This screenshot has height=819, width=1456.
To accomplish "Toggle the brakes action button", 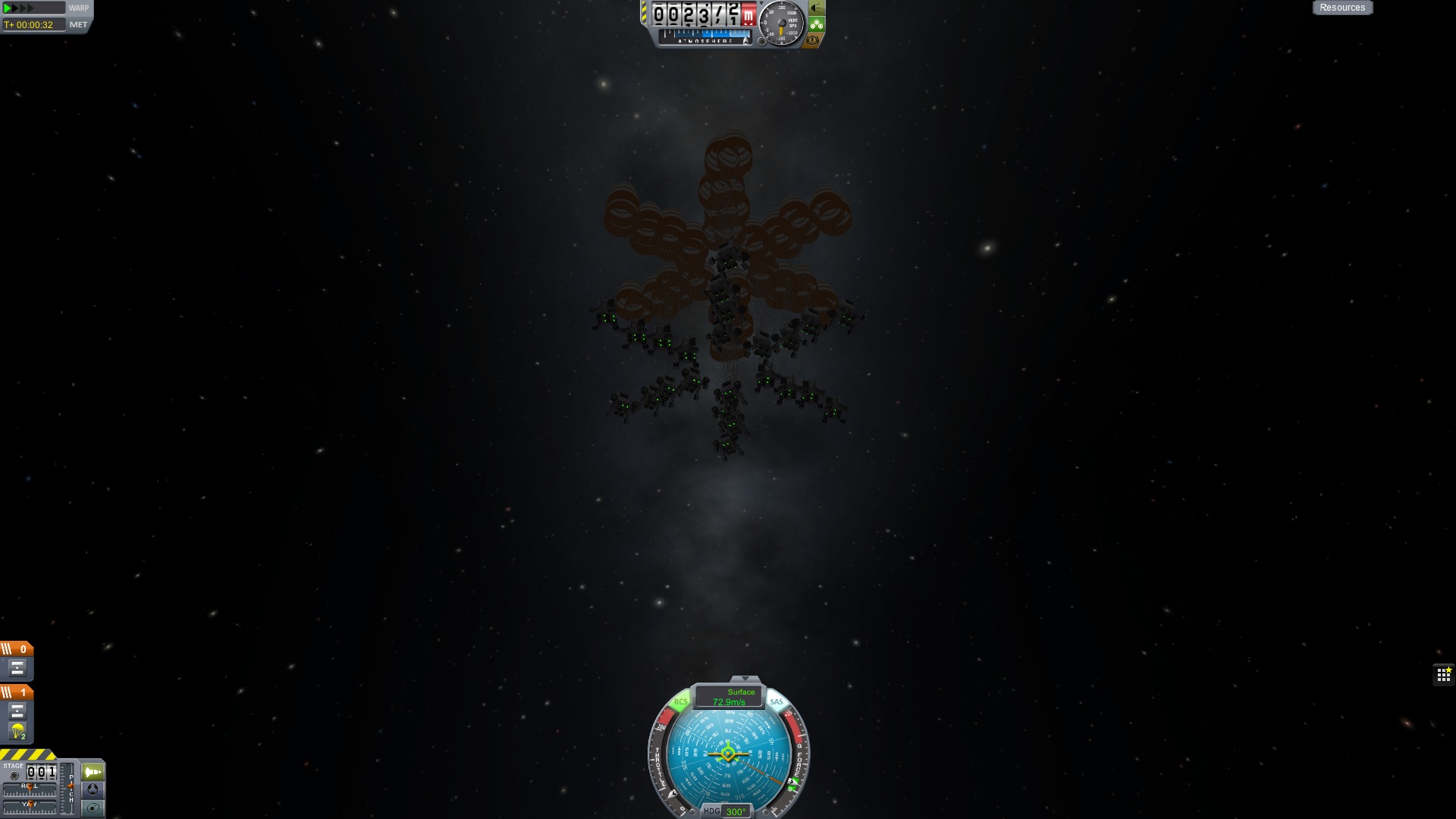I will tap(813, 40).
